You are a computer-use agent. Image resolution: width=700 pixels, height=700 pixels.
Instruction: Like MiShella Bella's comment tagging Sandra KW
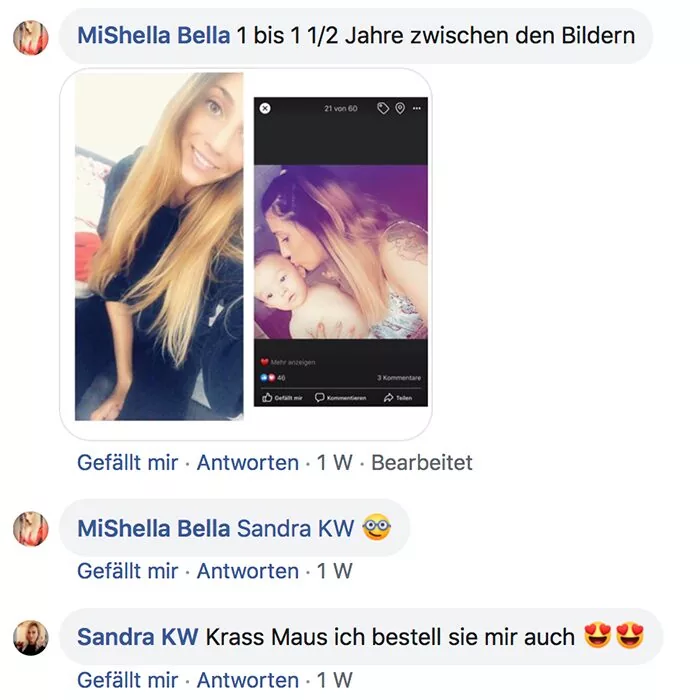[127, 571]
